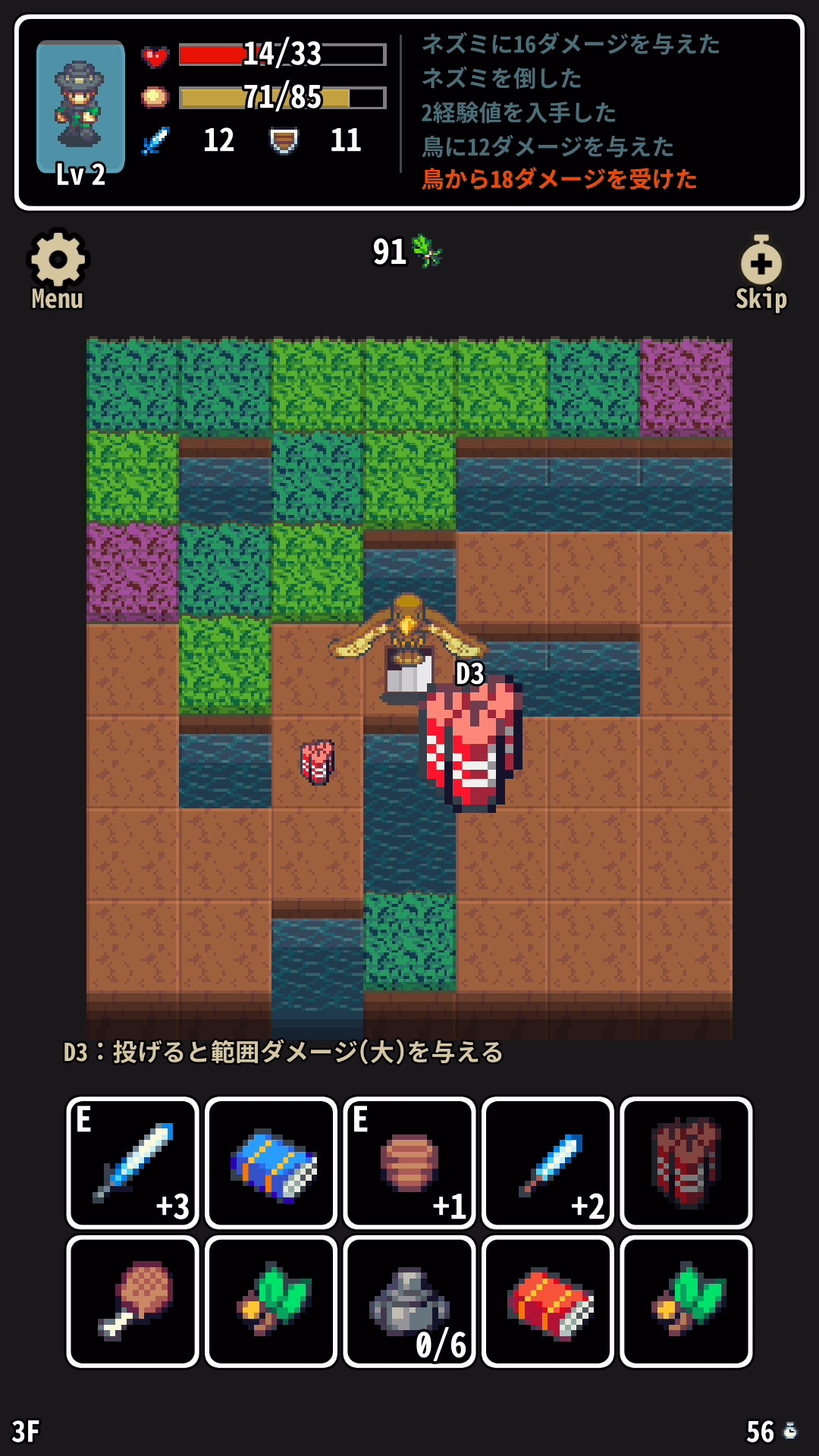The height and width of the screenshot is (1456, 819).
Task: Select the blue scroll item
Action: [271, 1163]
